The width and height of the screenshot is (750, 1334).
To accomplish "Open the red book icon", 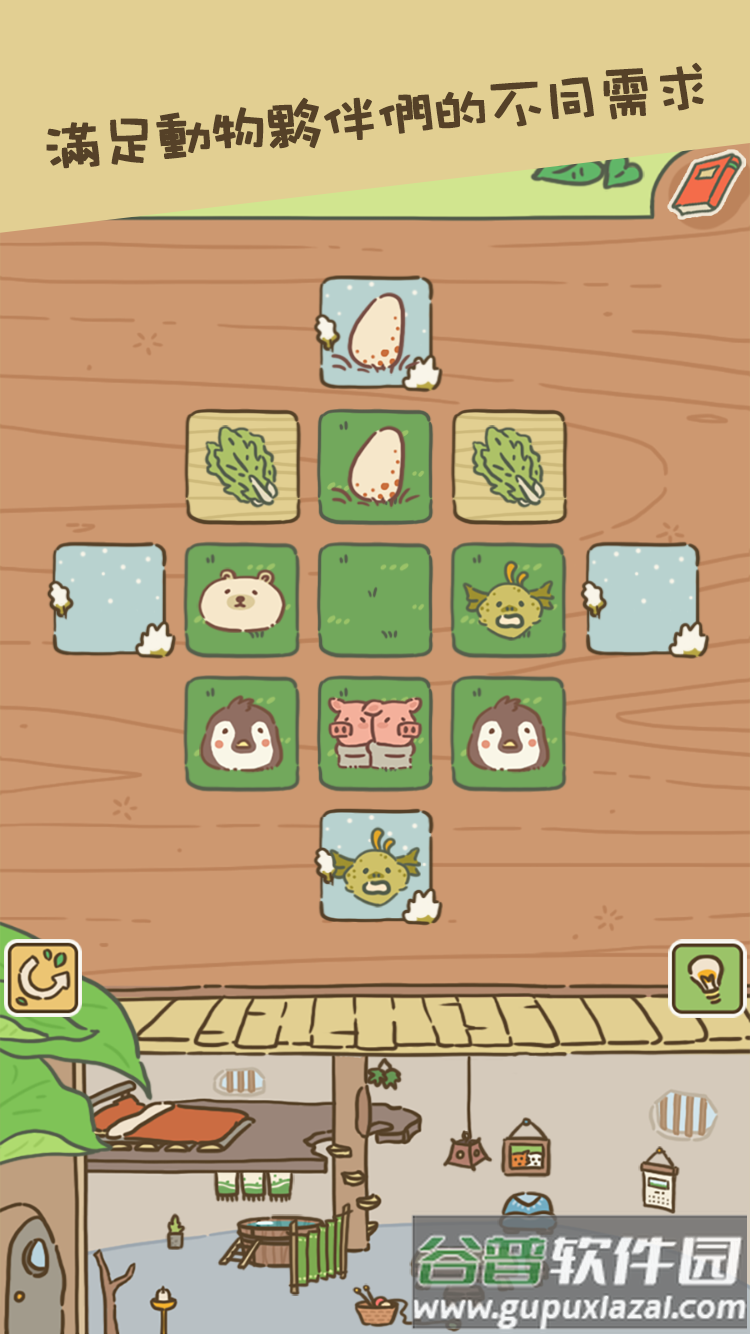I will pos(707,184).
